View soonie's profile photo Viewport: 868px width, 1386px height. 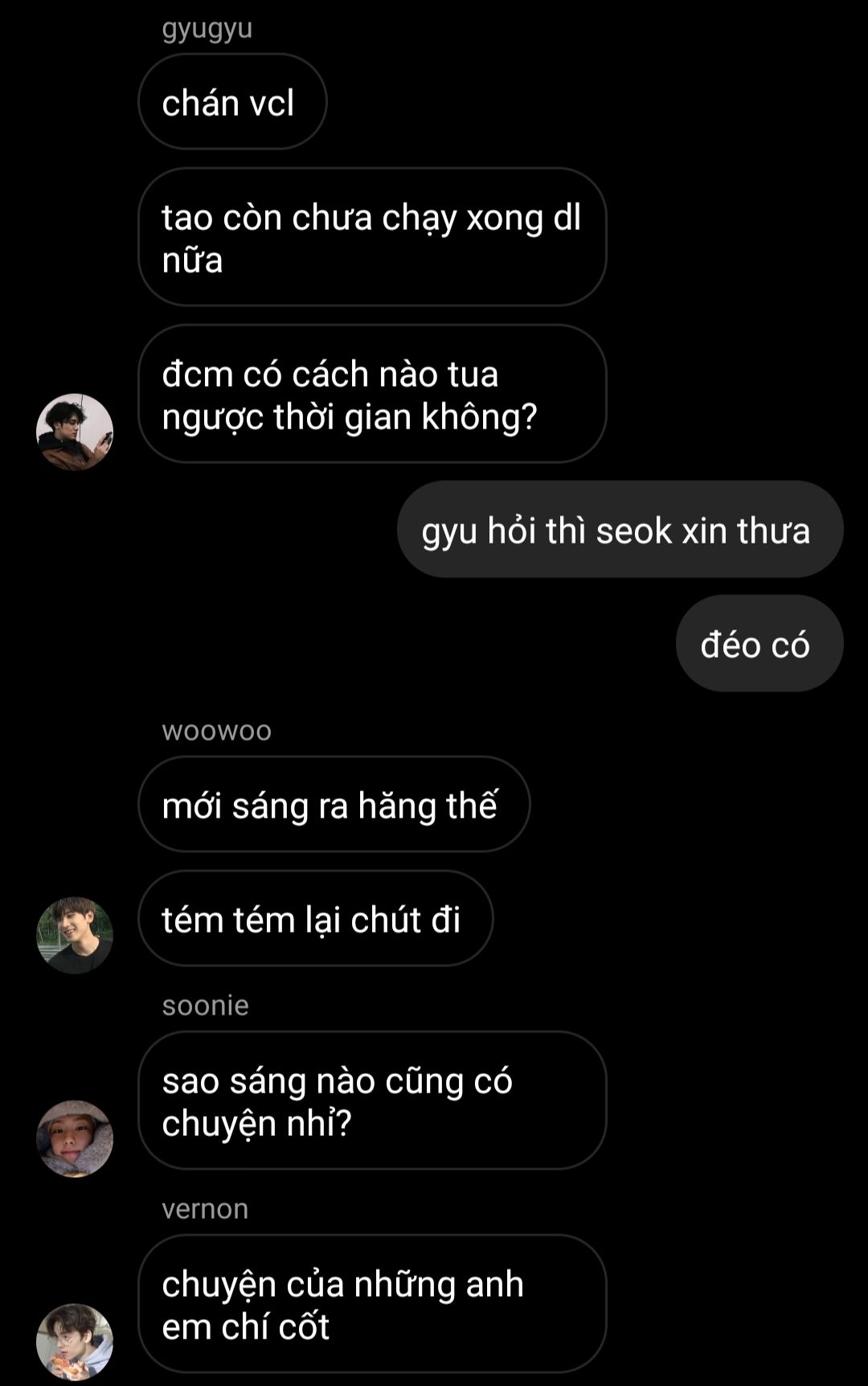[75, 1138]
